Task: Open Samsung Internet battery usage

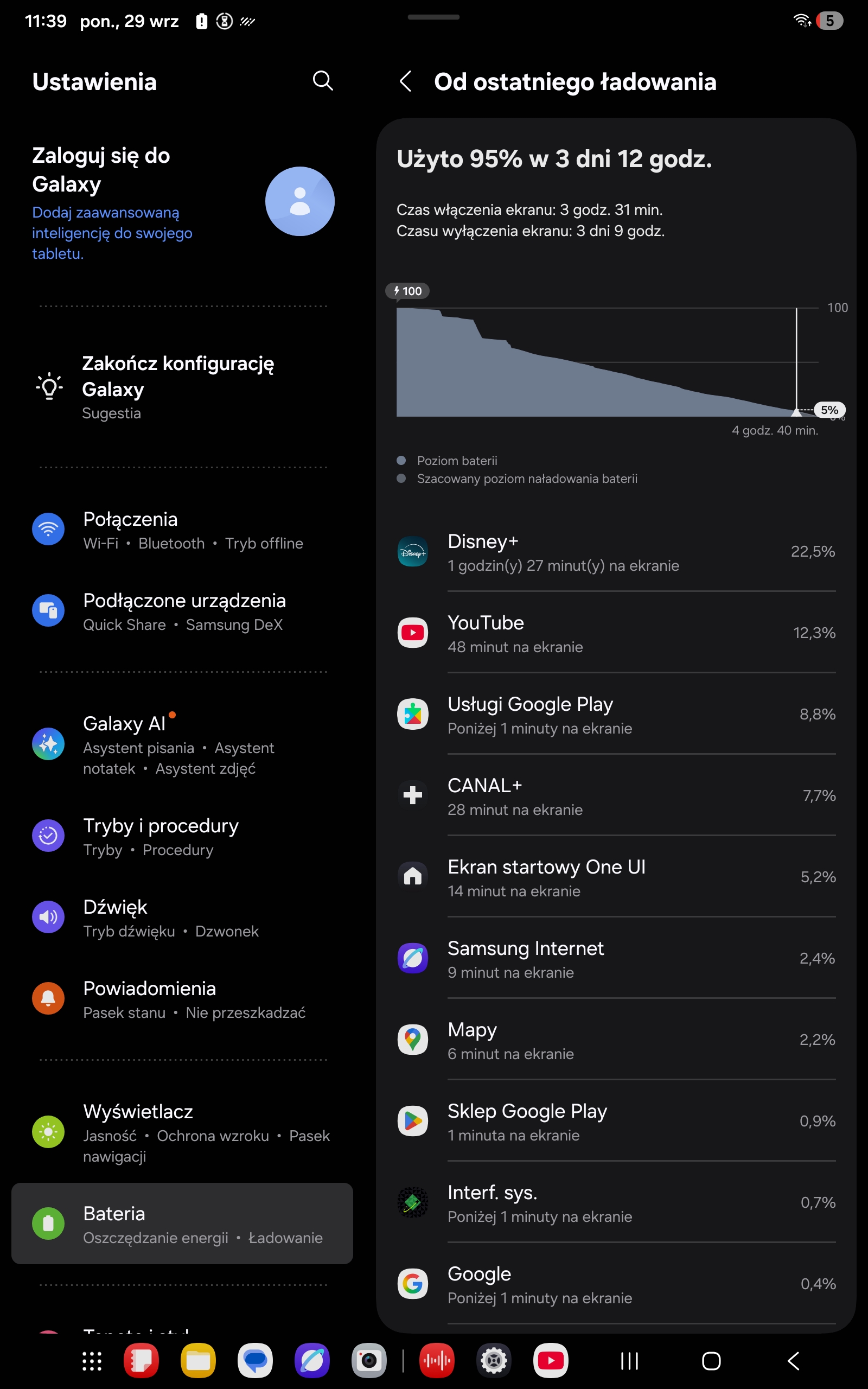Action: 615,959
